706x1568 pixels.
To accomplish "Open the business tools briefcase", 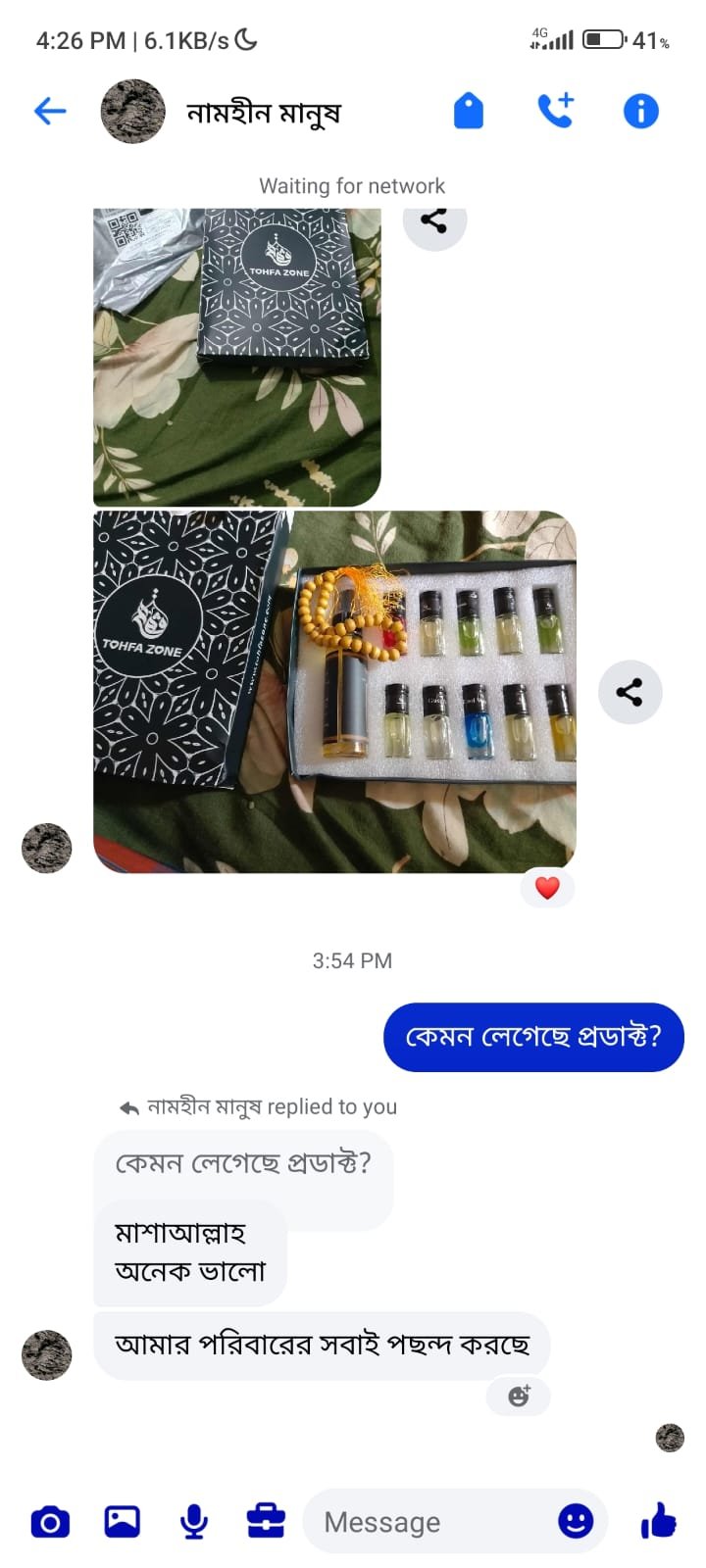I will (x=266, y=1522).
